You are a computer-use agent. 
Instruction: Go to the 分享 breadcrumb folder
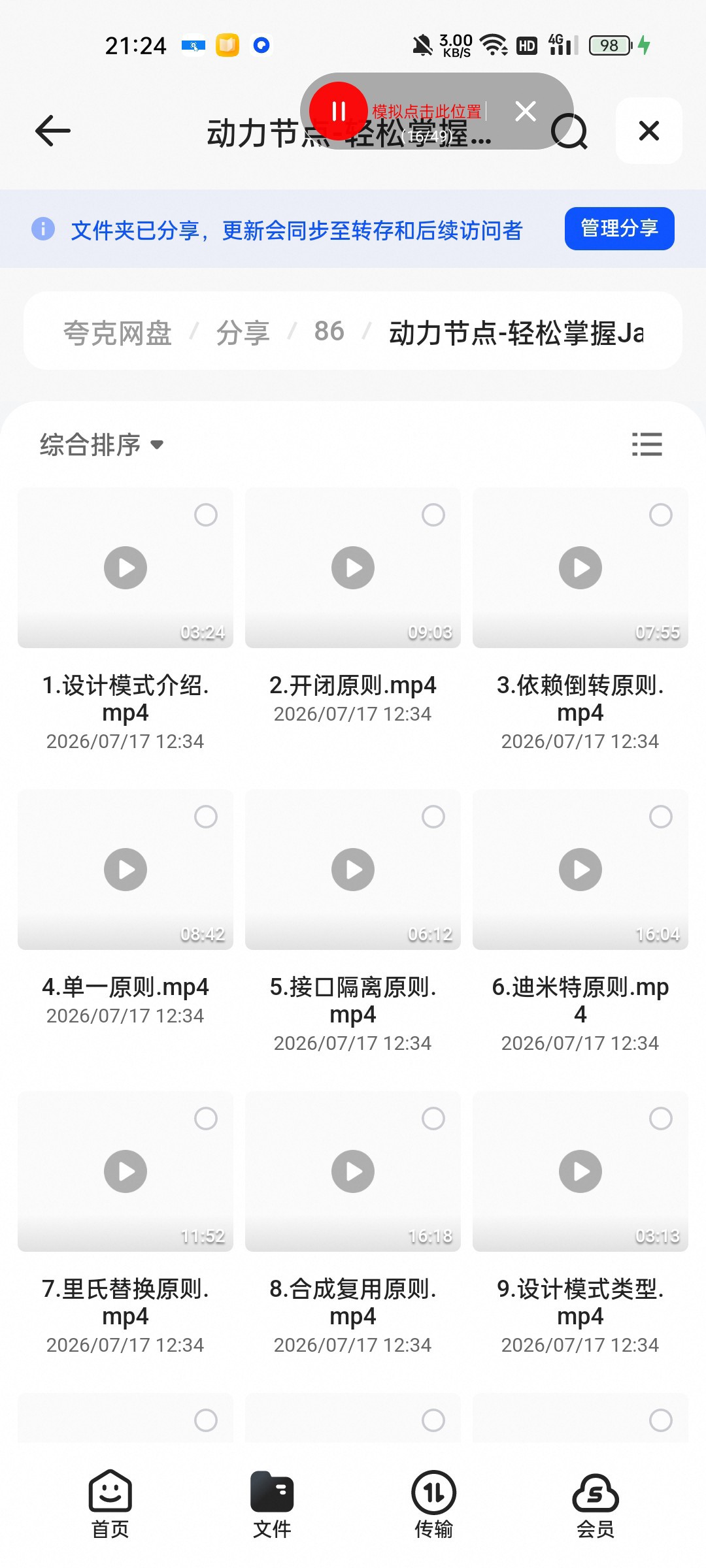point(243,333)
